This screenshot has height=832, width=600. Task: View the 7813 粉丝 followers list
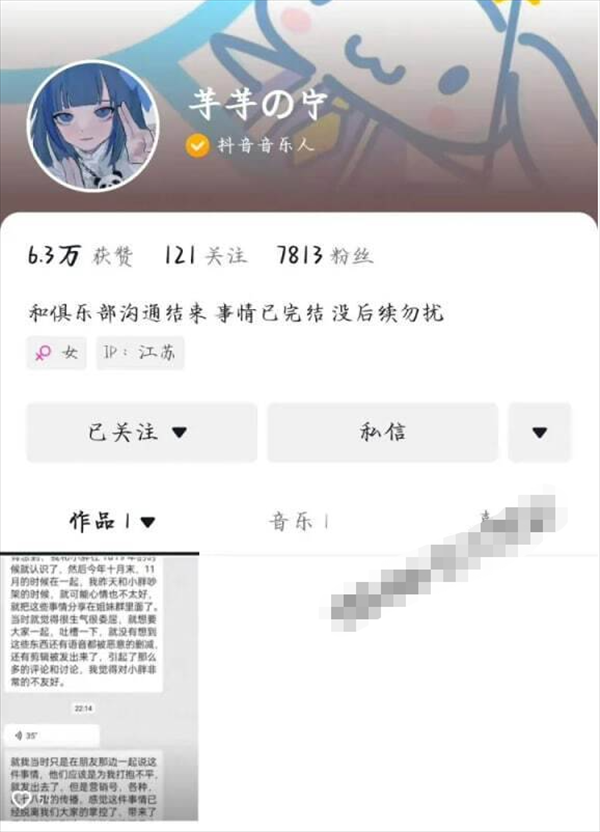(x=325, y=256)
